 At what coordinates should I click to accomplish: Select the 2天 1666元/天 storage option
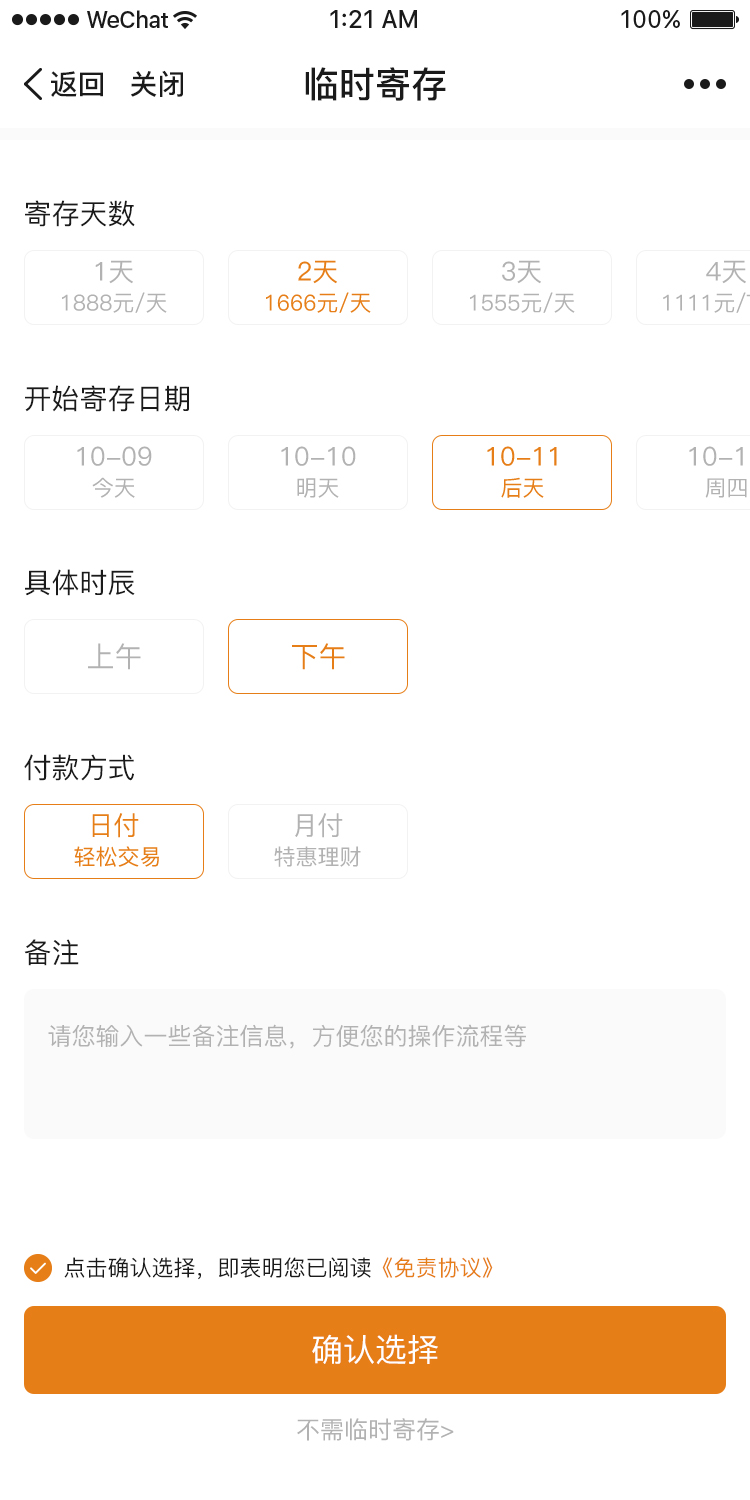click(317, 287)
